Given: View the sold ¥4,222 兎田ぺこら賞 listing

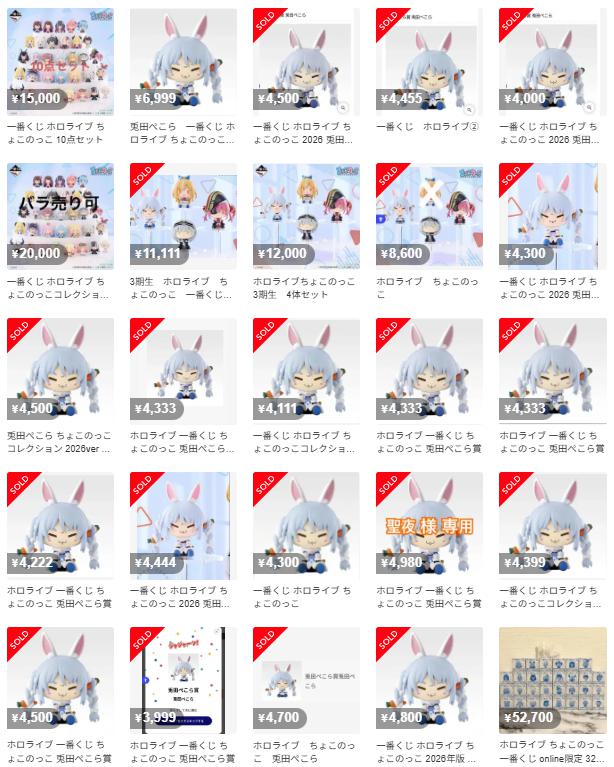Looking at the screenshot, I should tap(60, 526).
